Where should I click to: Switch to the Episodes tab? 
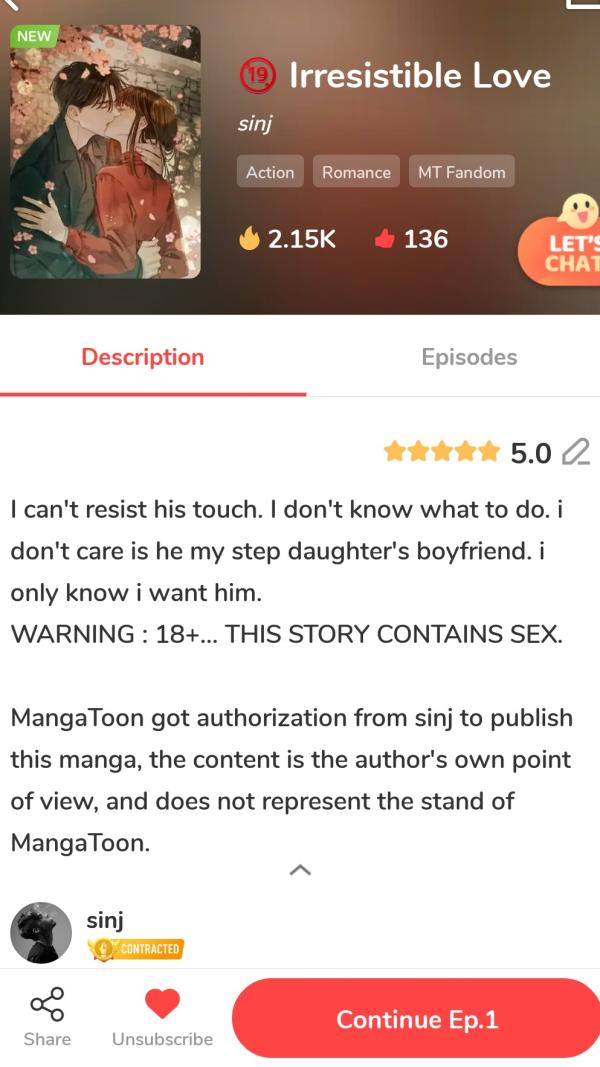(469, 358)
